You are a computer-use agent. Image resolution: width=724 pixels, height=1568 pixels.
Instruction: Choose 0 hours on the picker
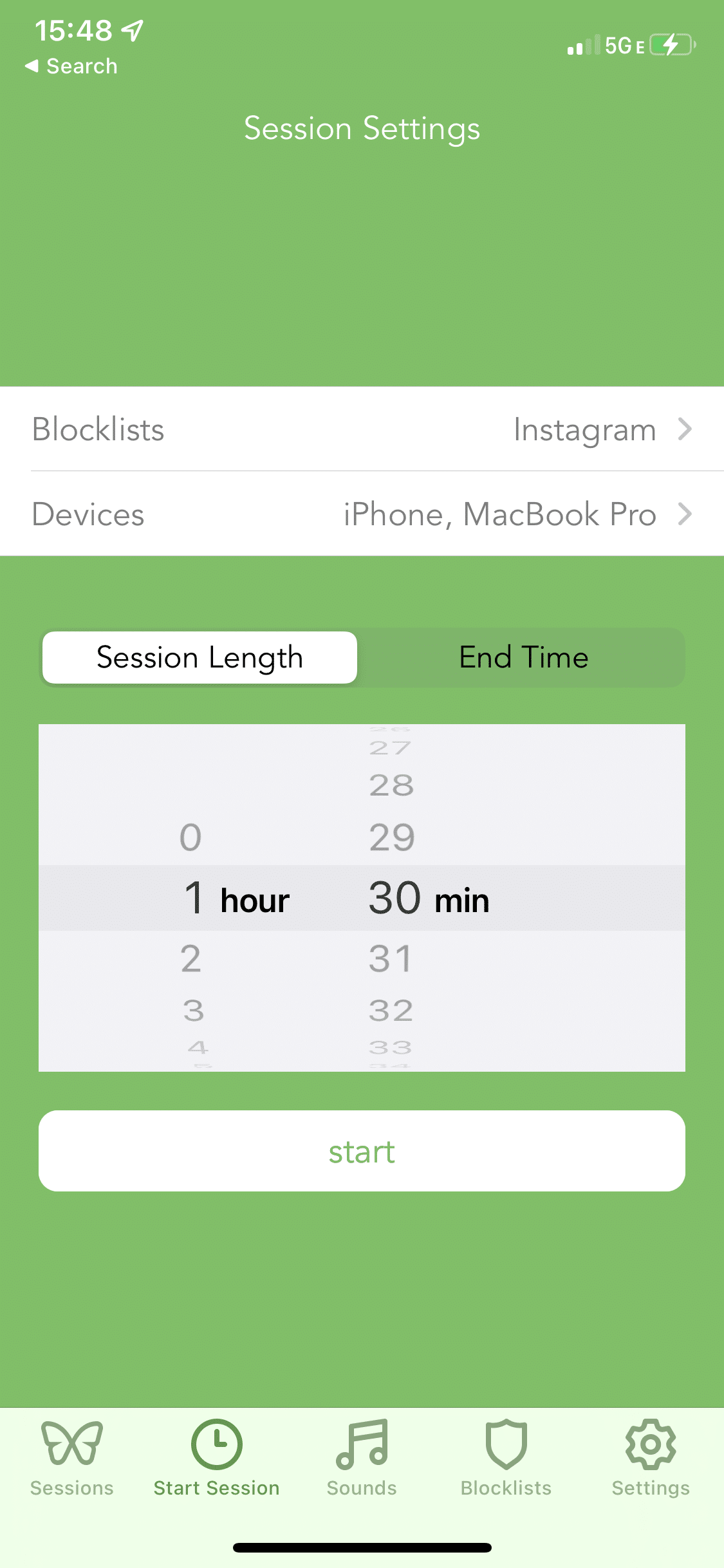[x=191, y=836]
